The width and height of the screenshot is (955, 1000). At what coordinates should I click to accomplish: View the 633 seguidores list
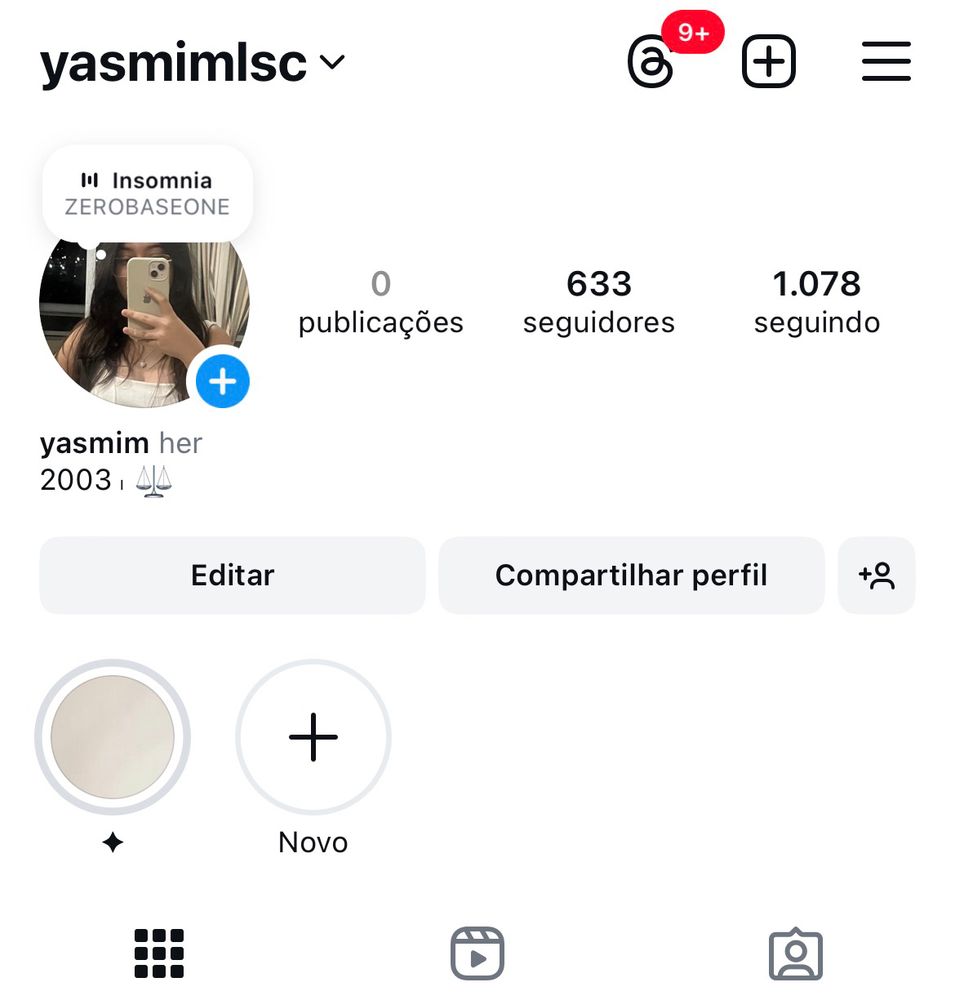coord(598,302)
